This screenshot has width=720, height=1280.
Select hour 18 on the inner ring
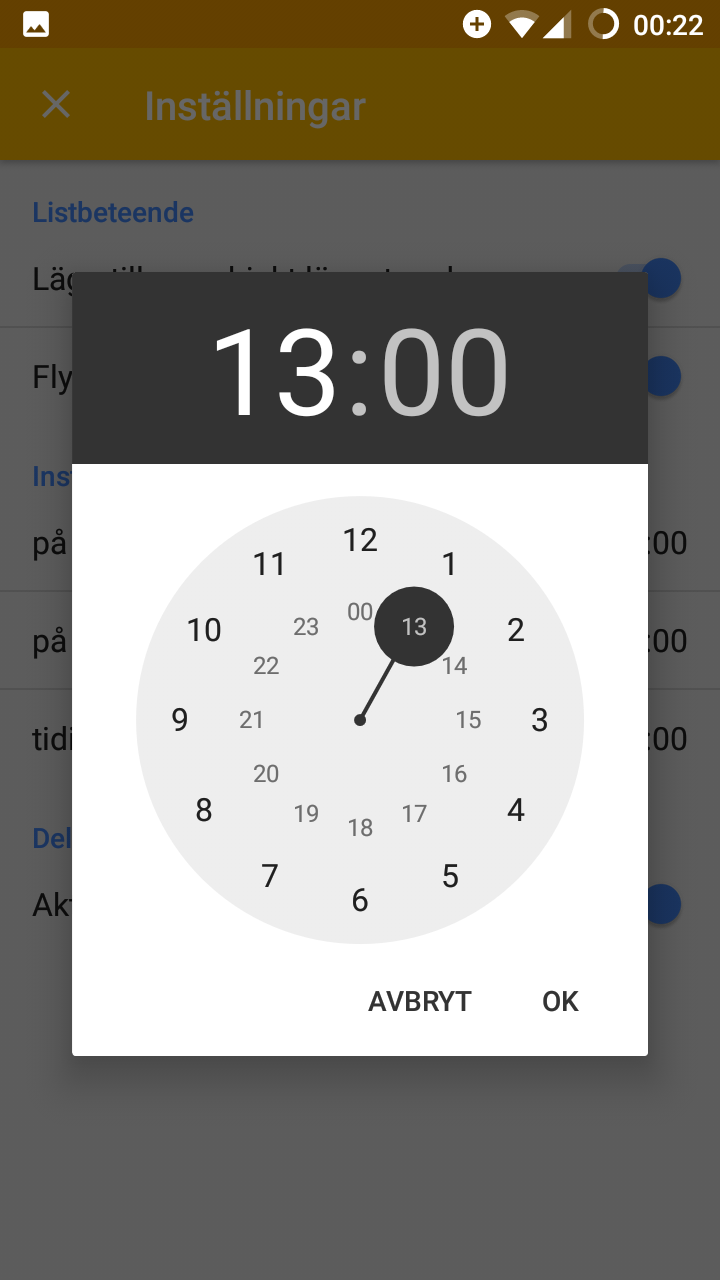(360, 828)
